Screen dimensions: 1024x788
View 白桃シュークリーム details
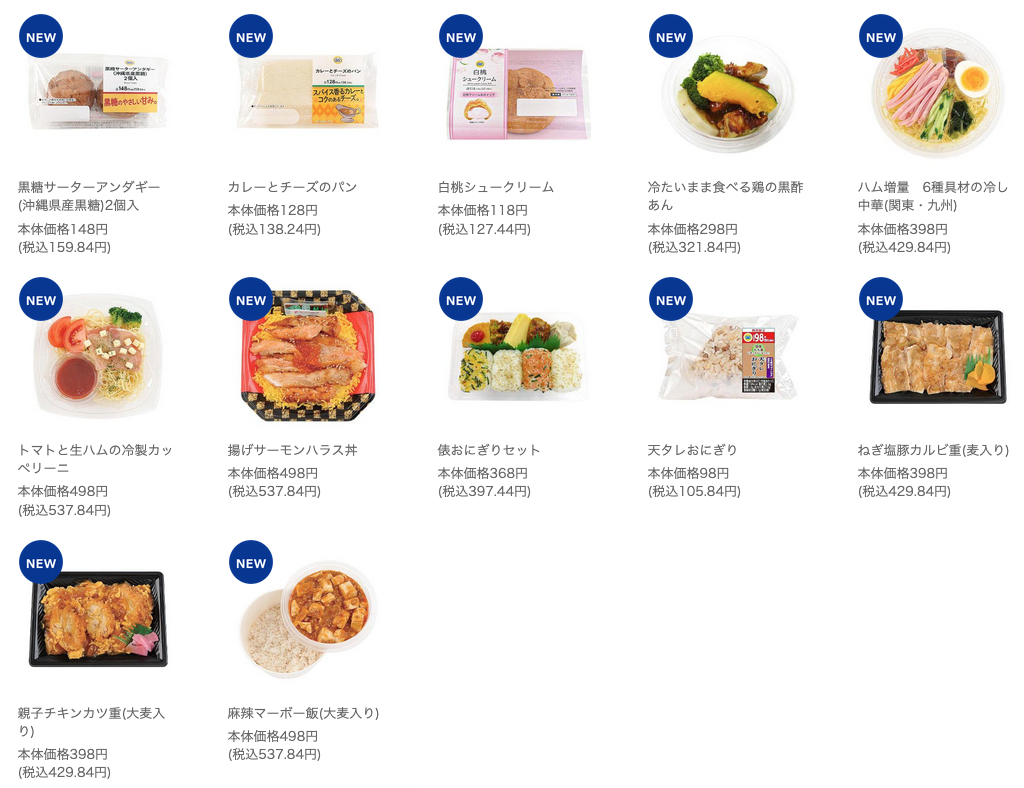518,93
